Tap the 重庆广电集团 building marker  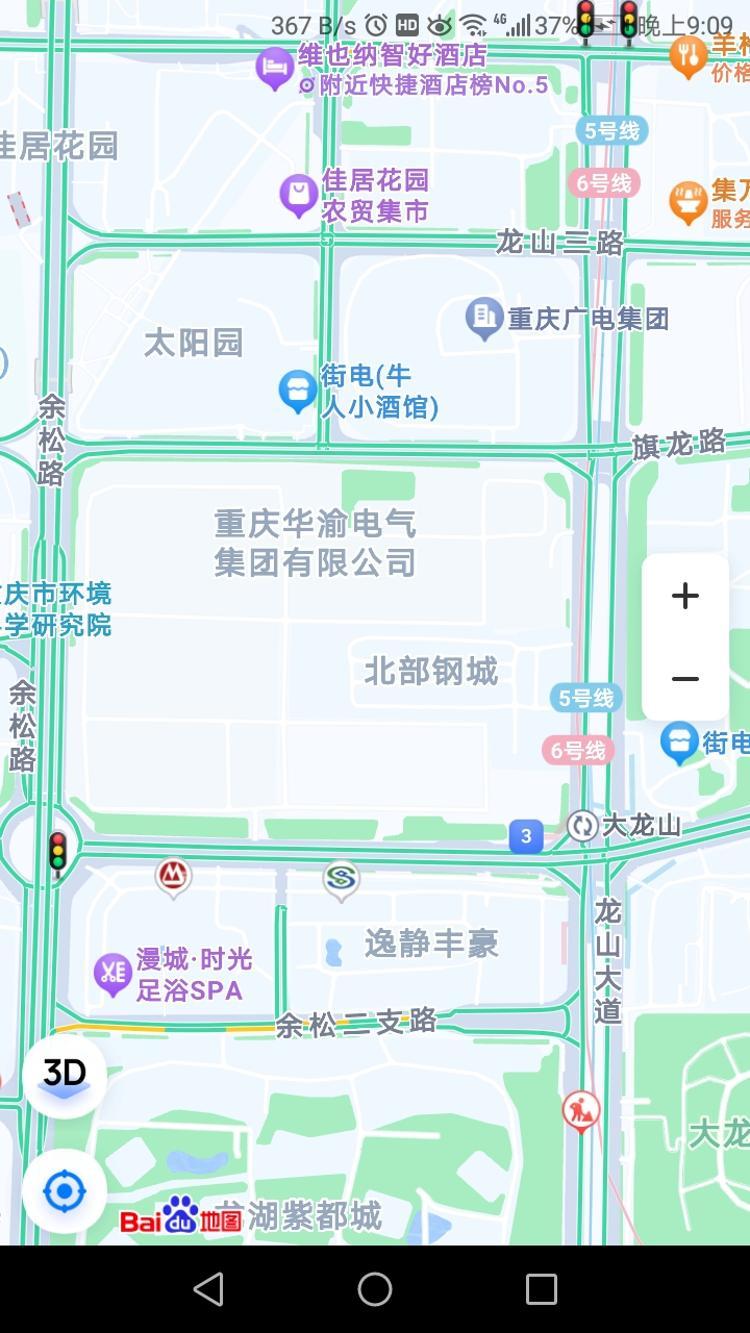(484, 319)
